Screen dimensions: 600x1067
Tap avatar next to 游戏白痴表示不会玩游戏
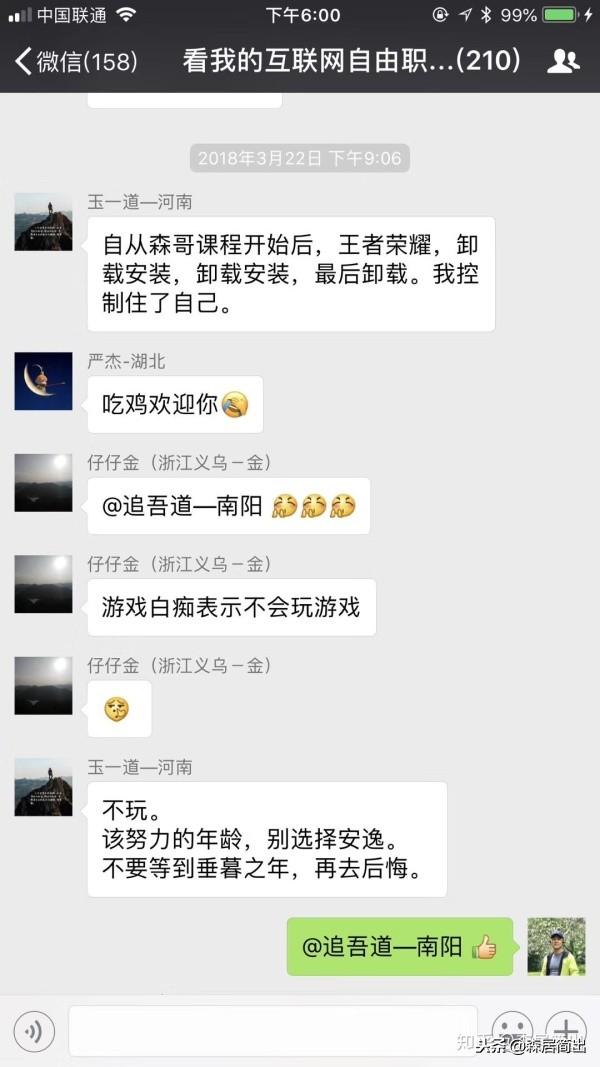pos(43,584)
